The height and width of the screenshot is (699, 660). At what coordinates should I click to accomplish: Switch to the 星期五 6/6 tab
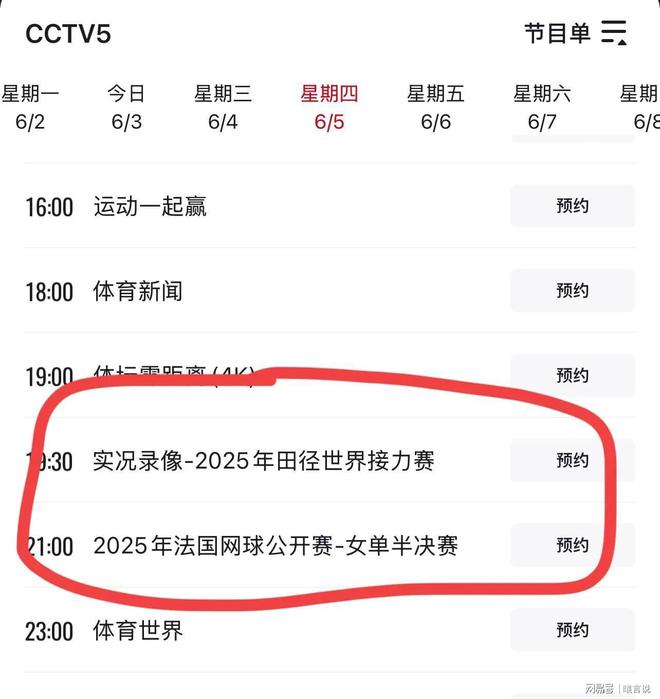[436, 108]
